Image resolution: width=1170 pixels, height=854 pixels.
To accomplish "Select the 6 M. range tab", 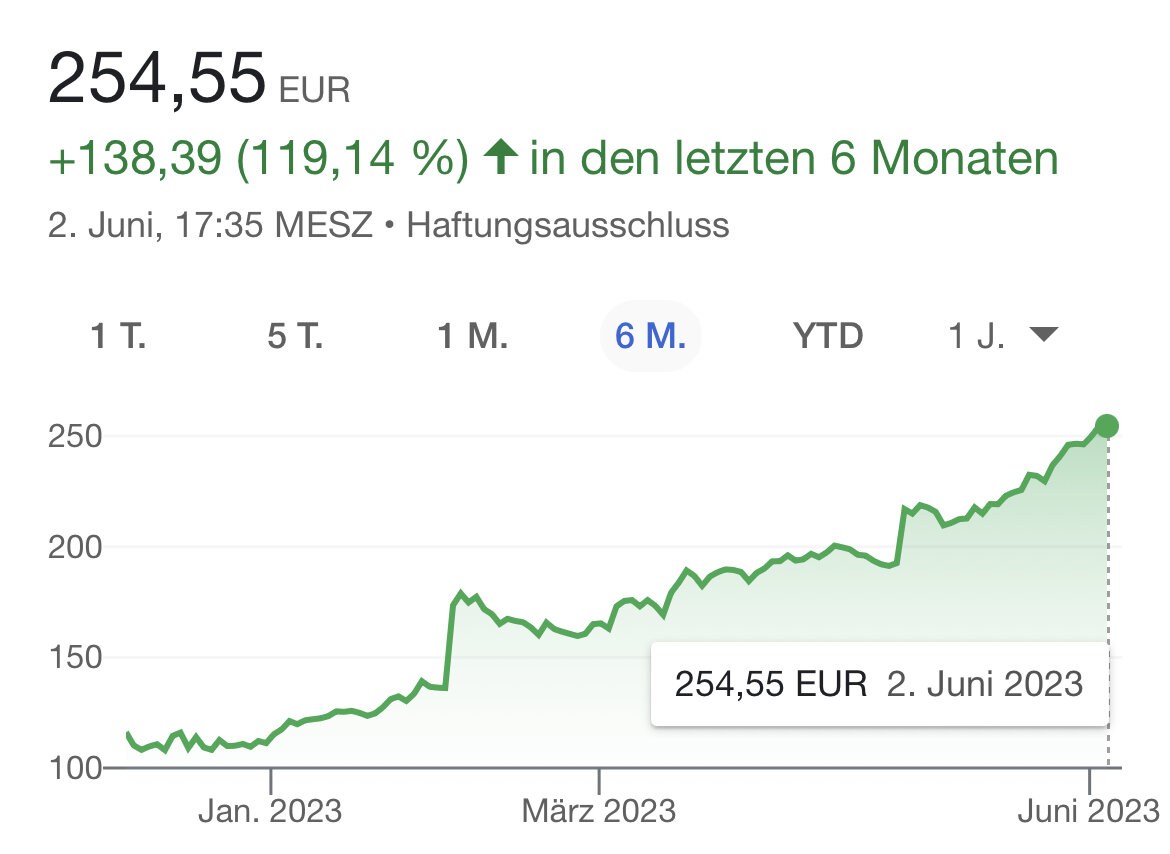I will tap(650, 337).
